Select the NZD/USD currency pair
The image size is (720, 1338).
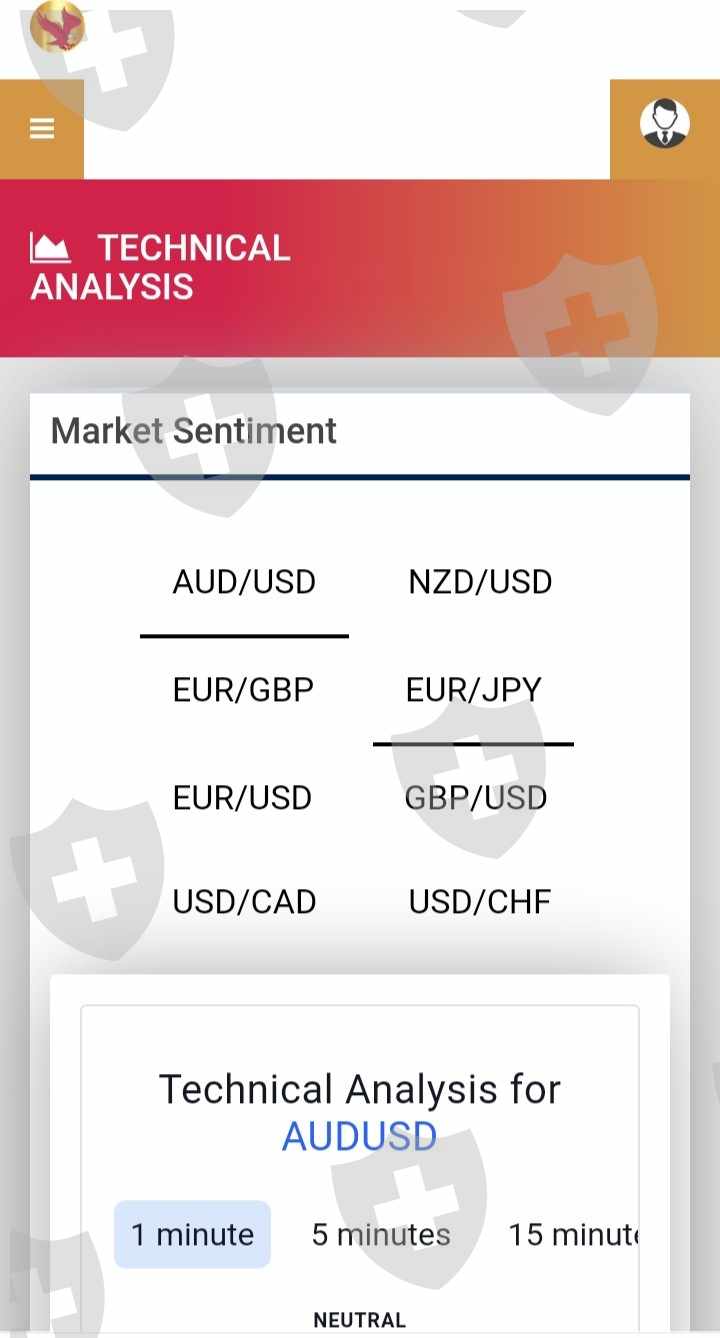pos(480,582)
